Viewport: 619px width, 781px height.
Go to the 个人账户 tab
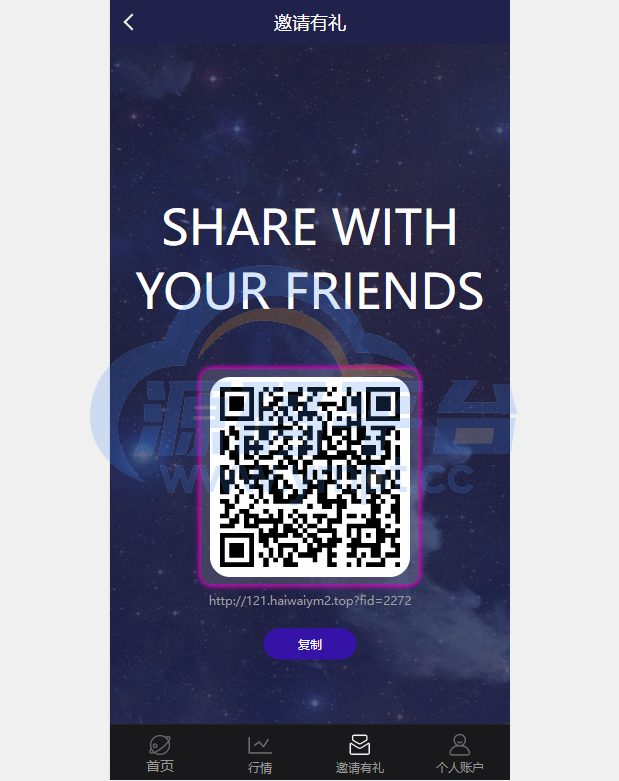click(460, 753)
